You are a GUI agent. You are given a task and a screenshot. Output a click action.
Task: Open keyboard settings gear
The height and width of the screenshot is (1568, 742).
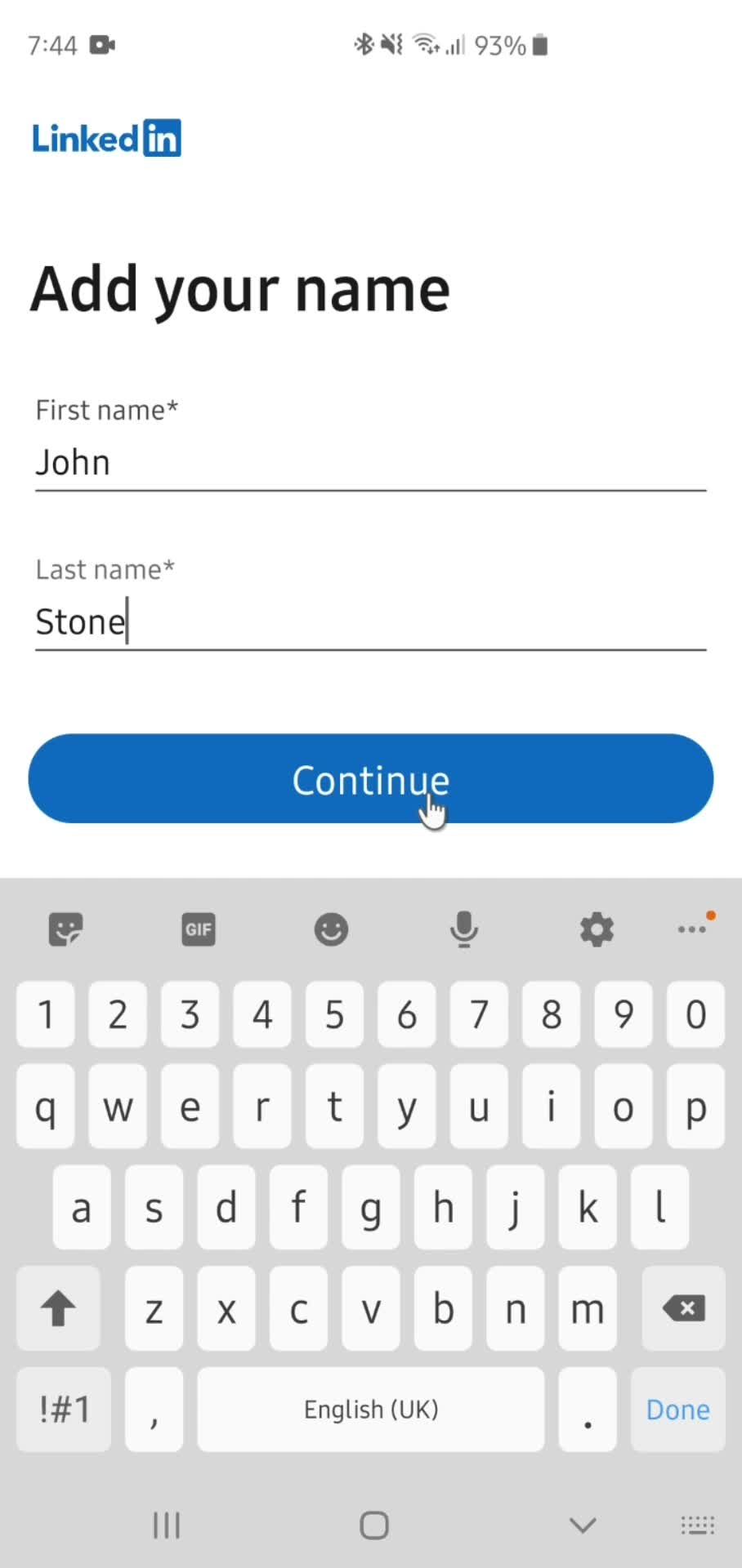(597, 929)
